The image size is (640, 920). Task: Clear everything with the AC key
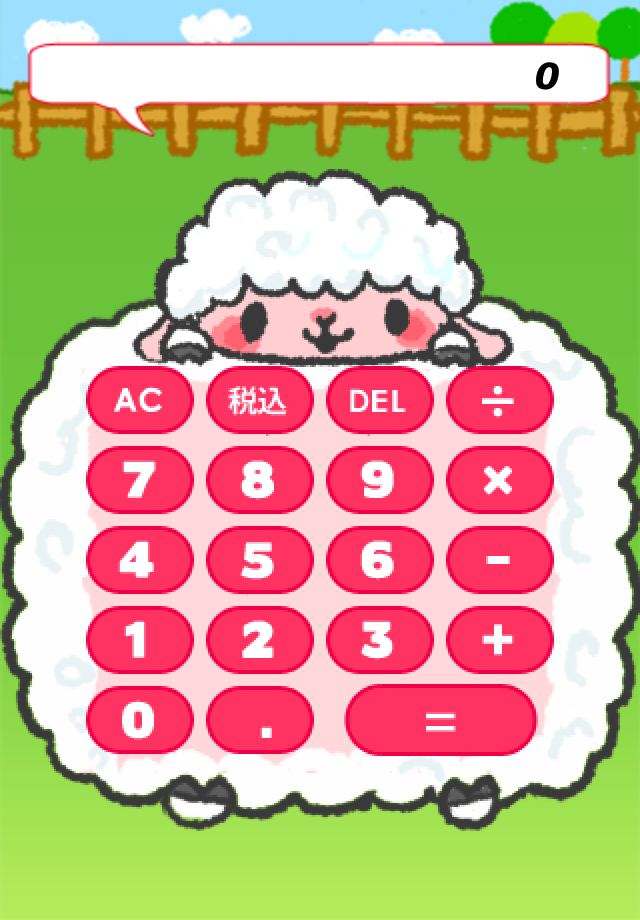click(x=139, y=400)
